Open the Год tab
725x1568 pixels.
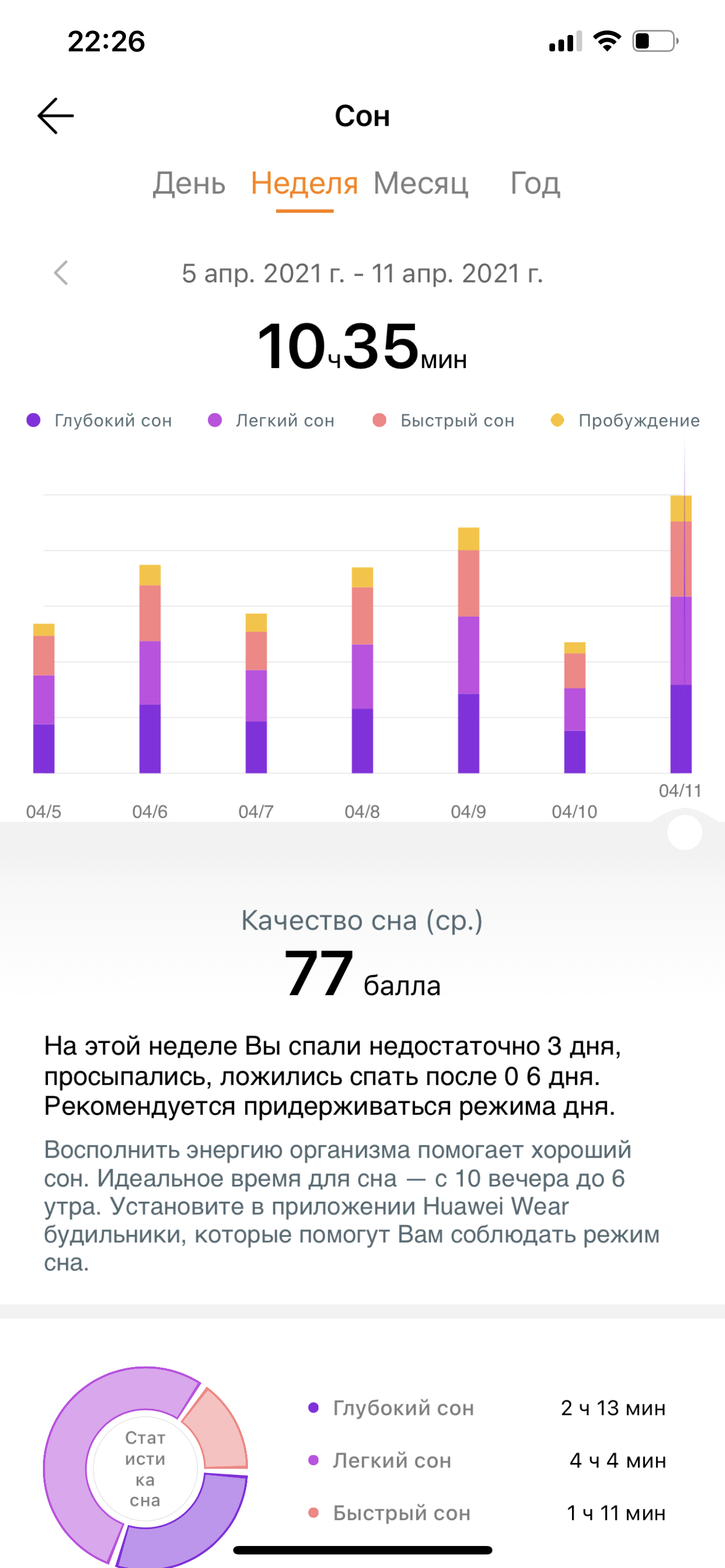click(x=535, y=183)
